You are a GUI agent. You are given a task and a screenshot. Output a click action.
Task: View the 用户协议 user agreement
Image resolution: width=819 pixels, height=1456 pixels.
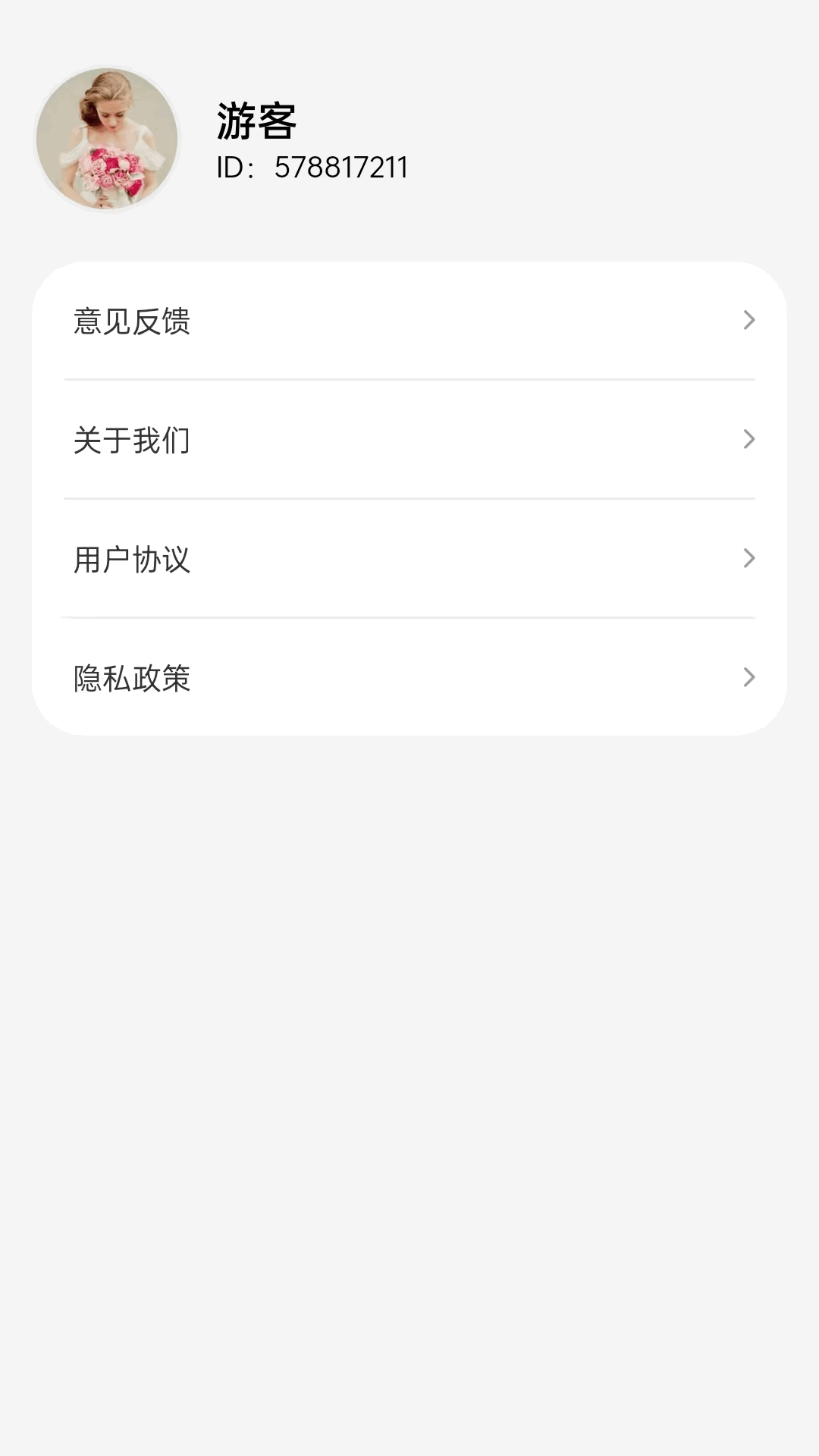pos(409,559)
